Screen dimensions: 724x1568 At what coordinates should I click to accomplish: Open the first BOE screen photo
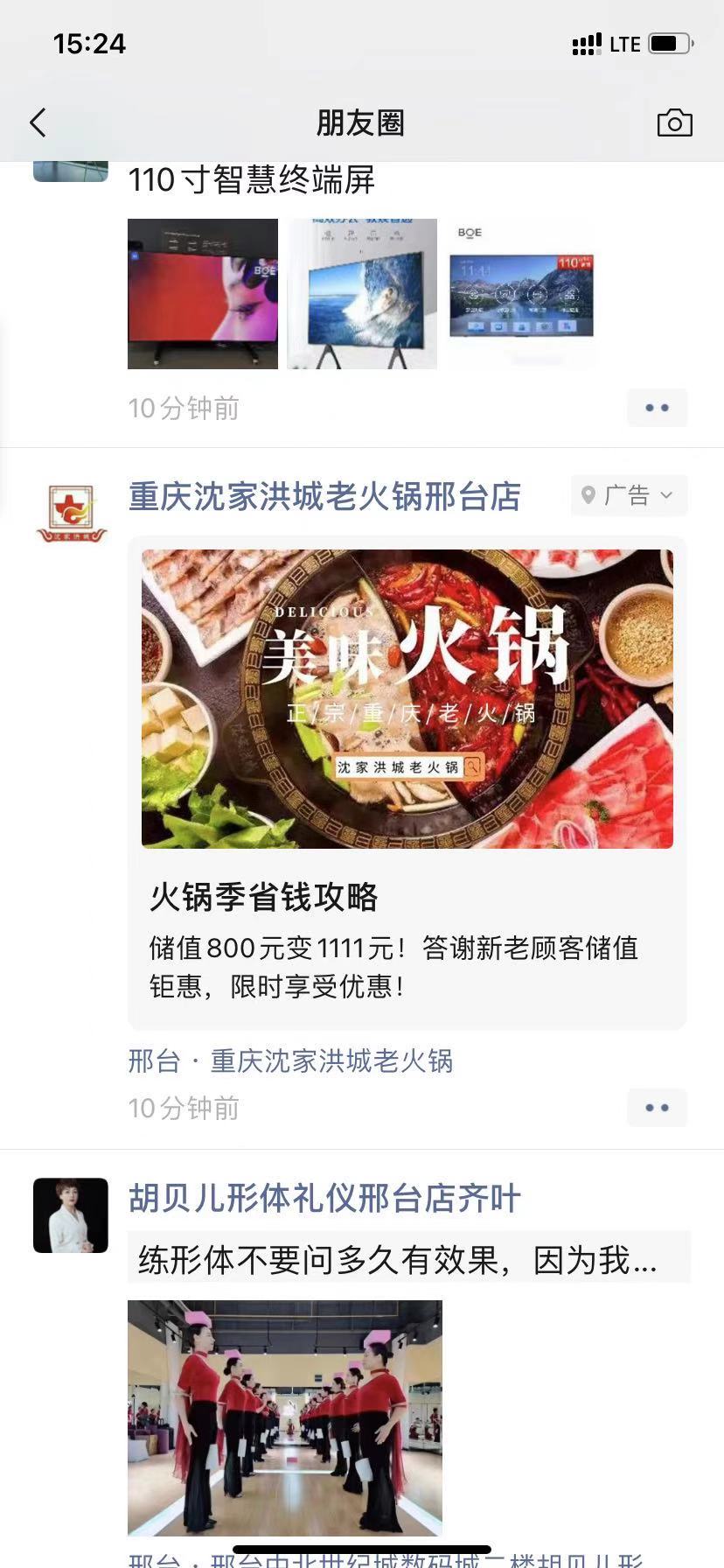tap(203, 294)
